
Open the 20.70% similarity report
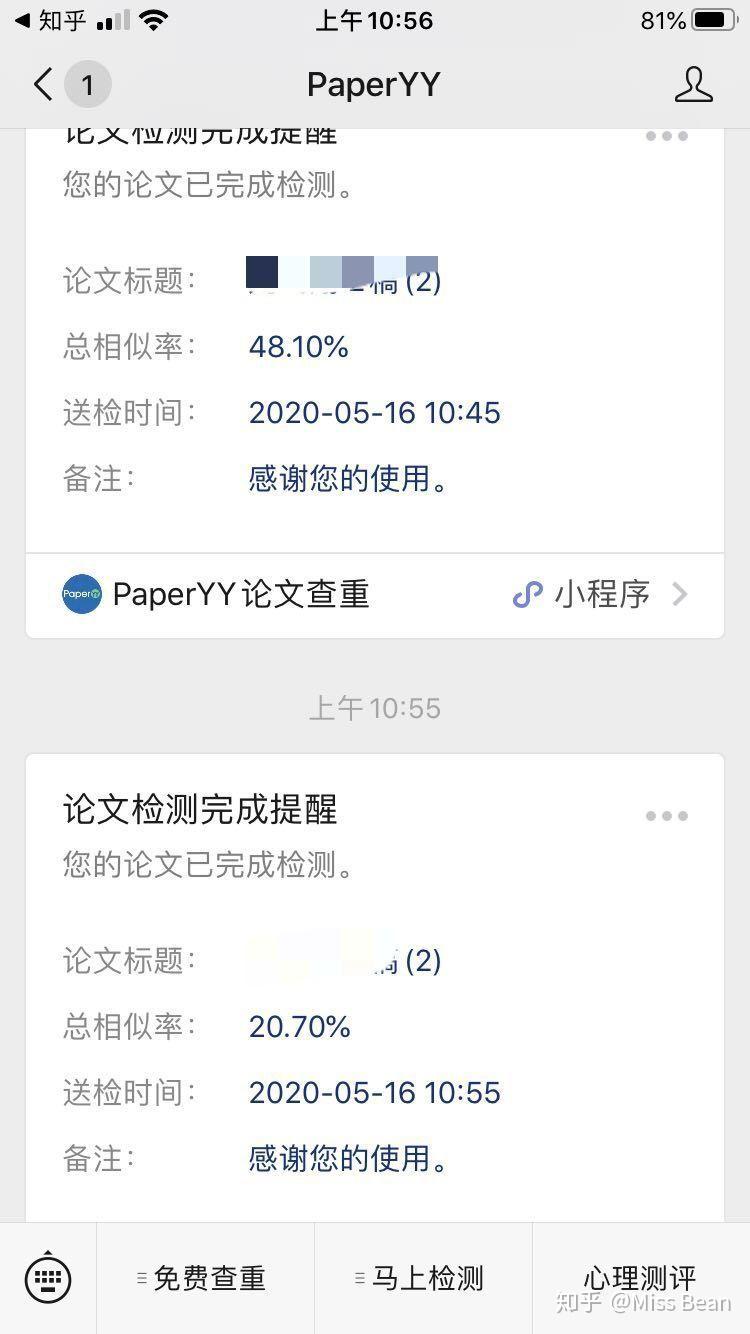(299, 1026)
